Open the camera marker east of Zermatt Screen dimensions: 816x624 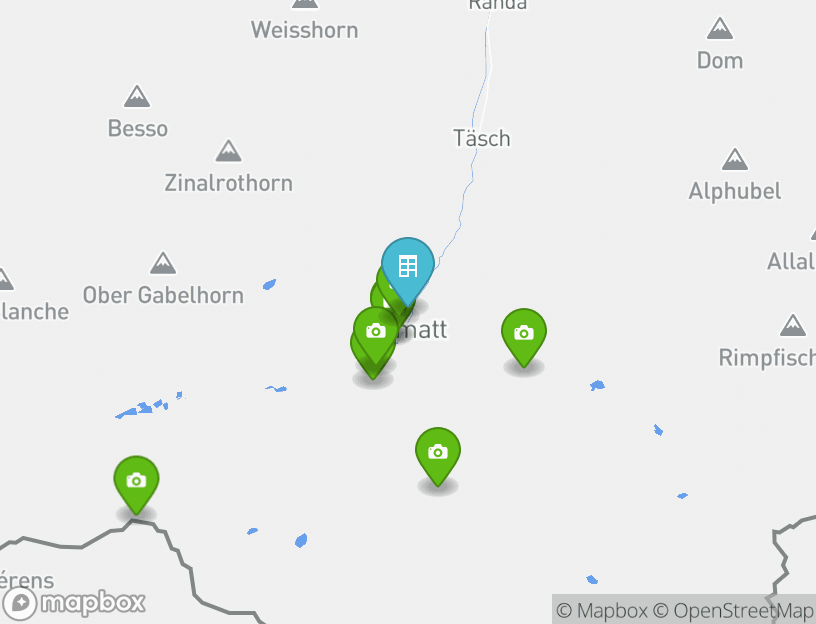(523, 334)
